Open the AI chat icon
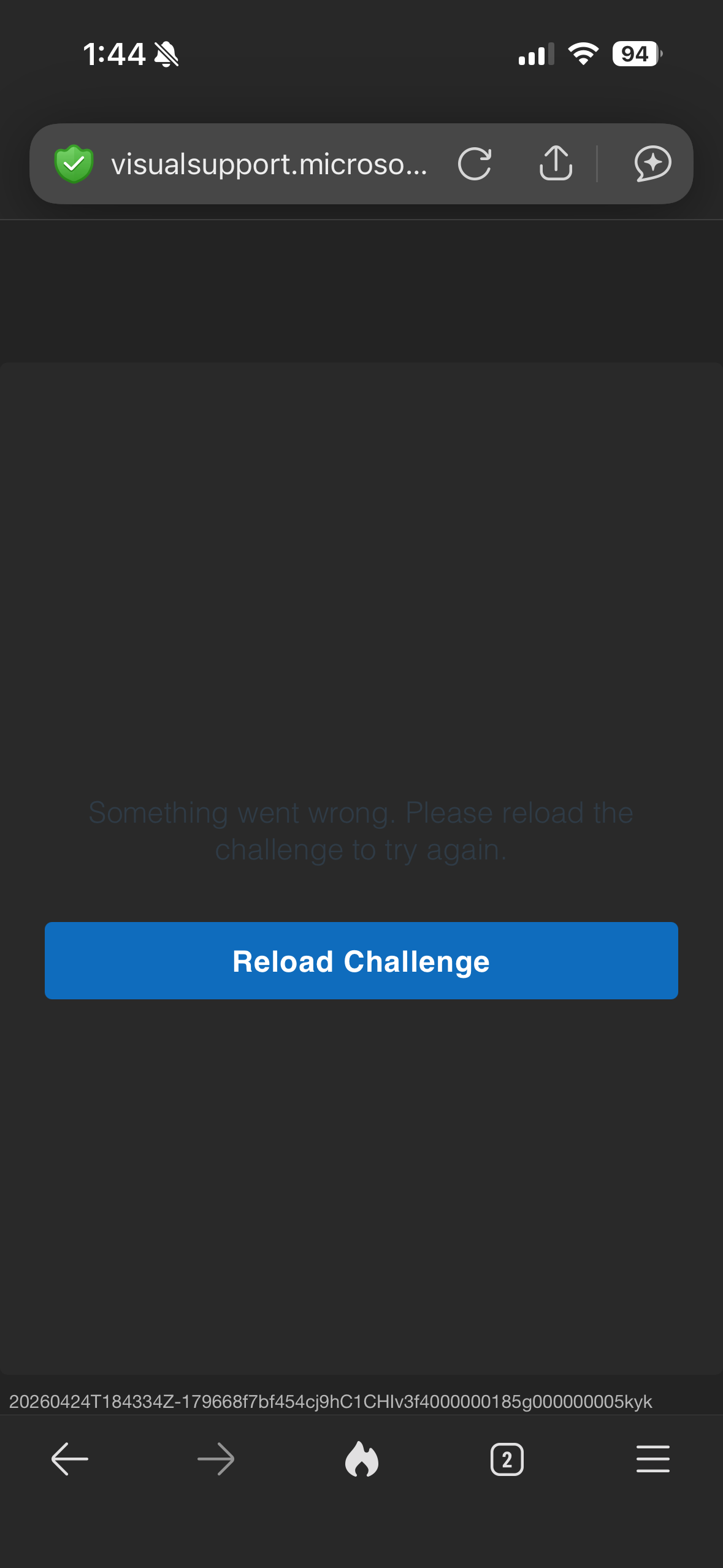 click(652, 164)
